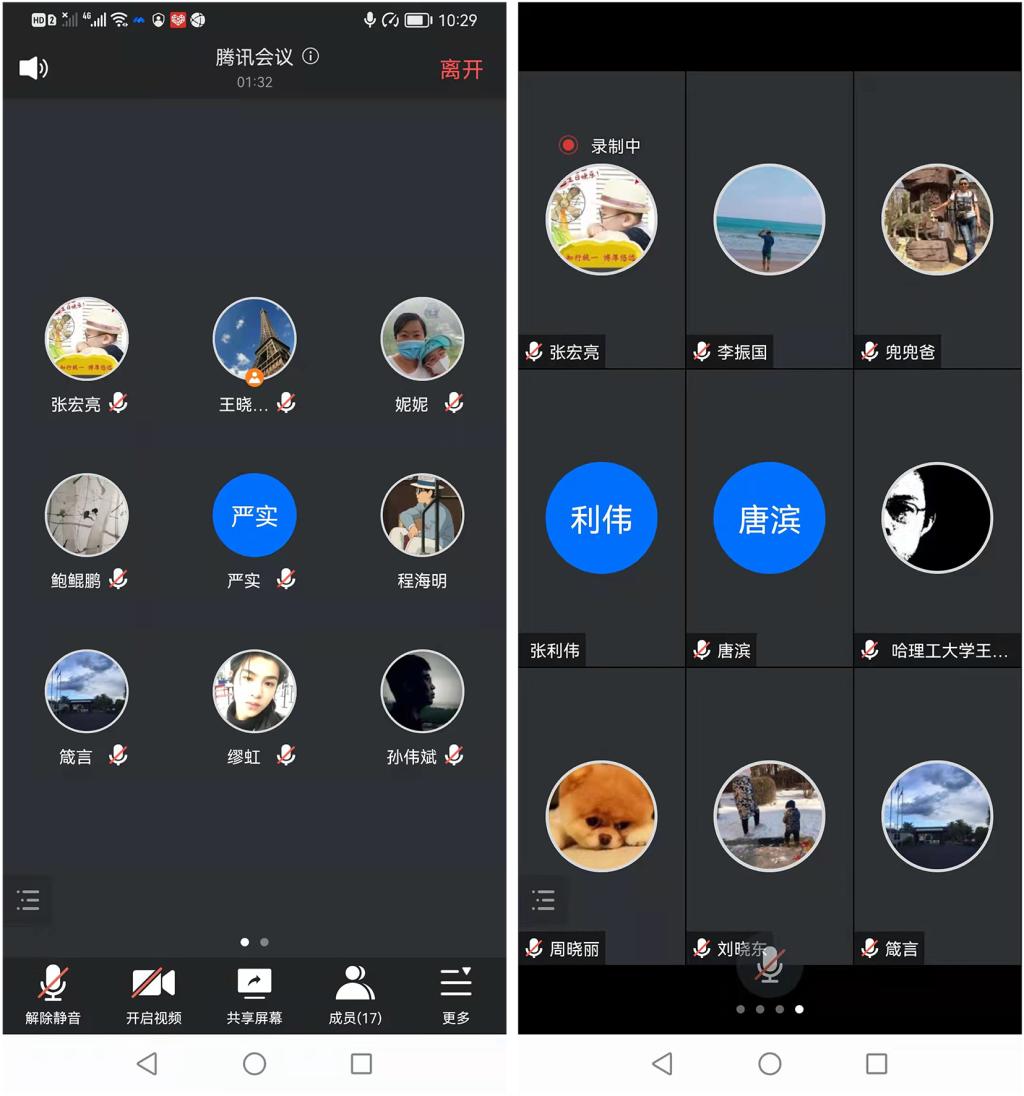Tap 唐滨's video tile
1024x1096 pixels.
769,517
